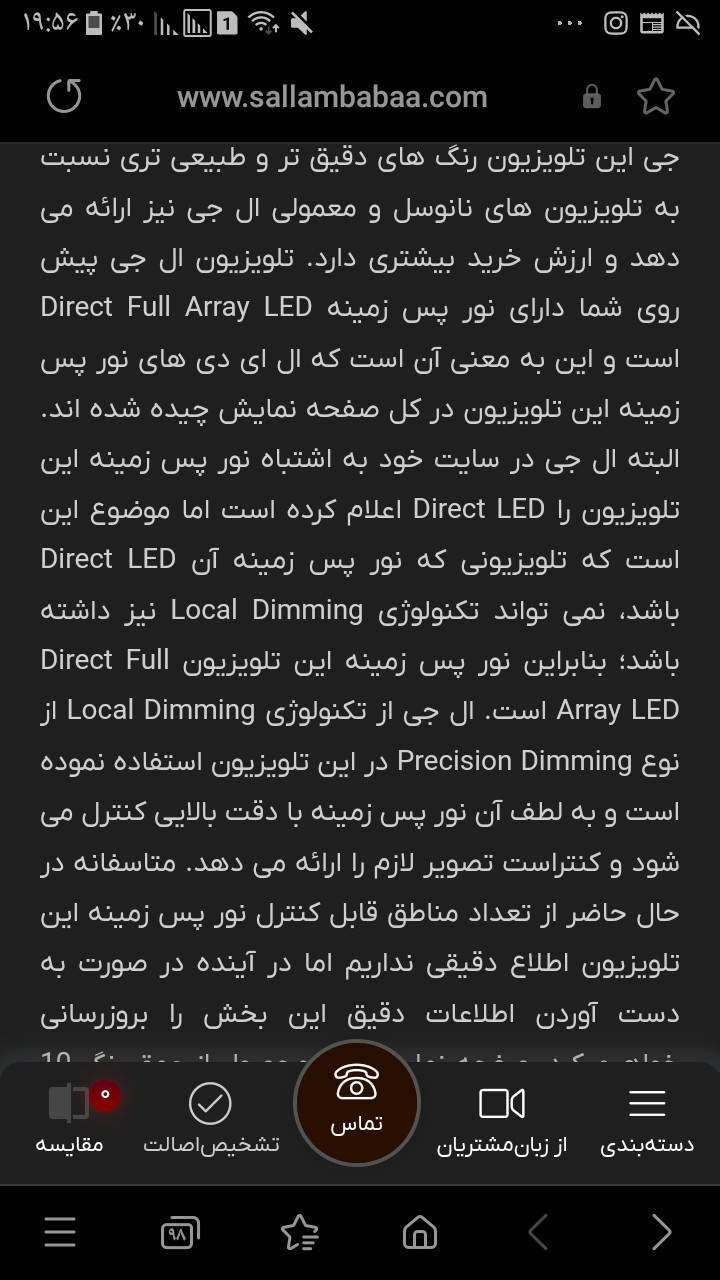Go forward to the next page
720x1280 pixels.
tap(660, 1233)
